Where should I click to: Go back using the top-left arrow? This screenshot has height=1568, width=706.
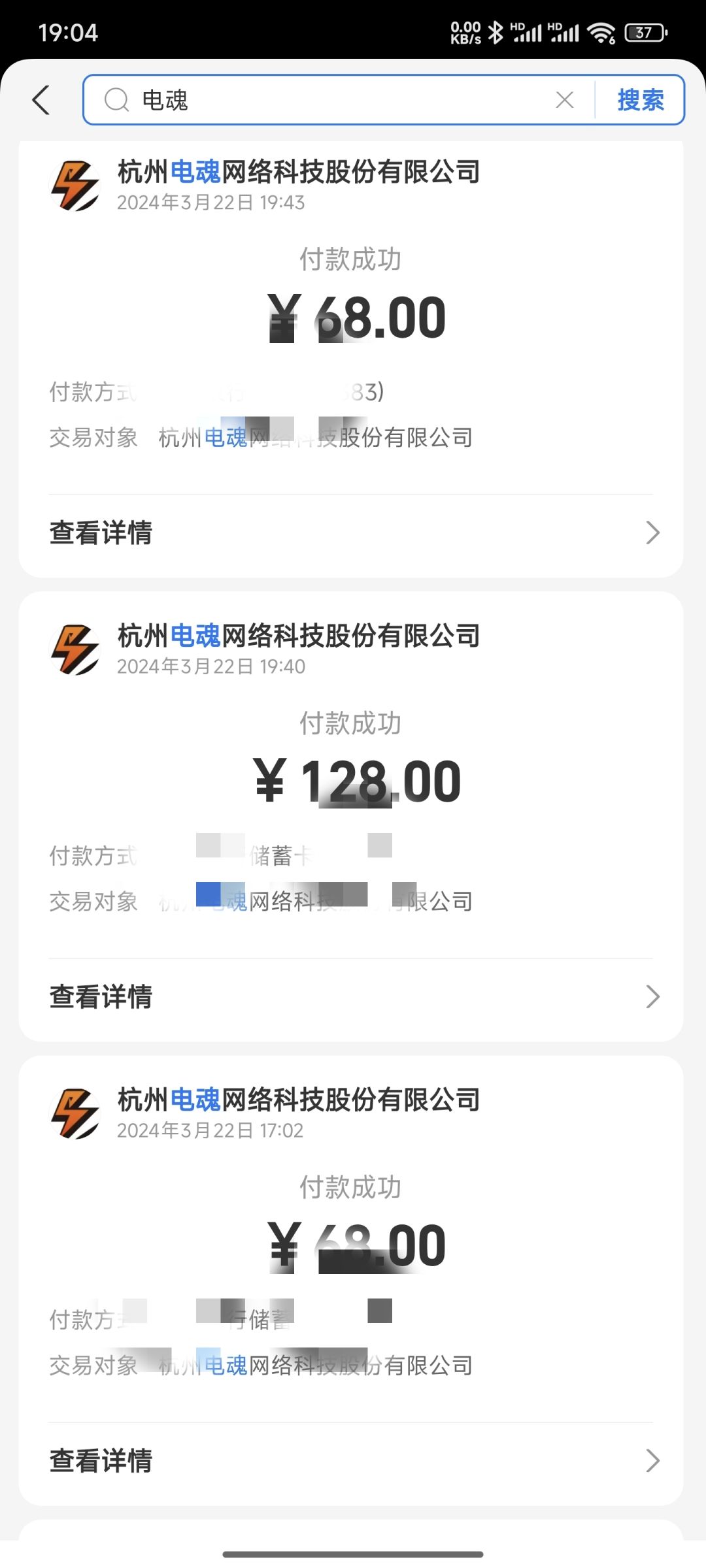(x=41, y=100)
